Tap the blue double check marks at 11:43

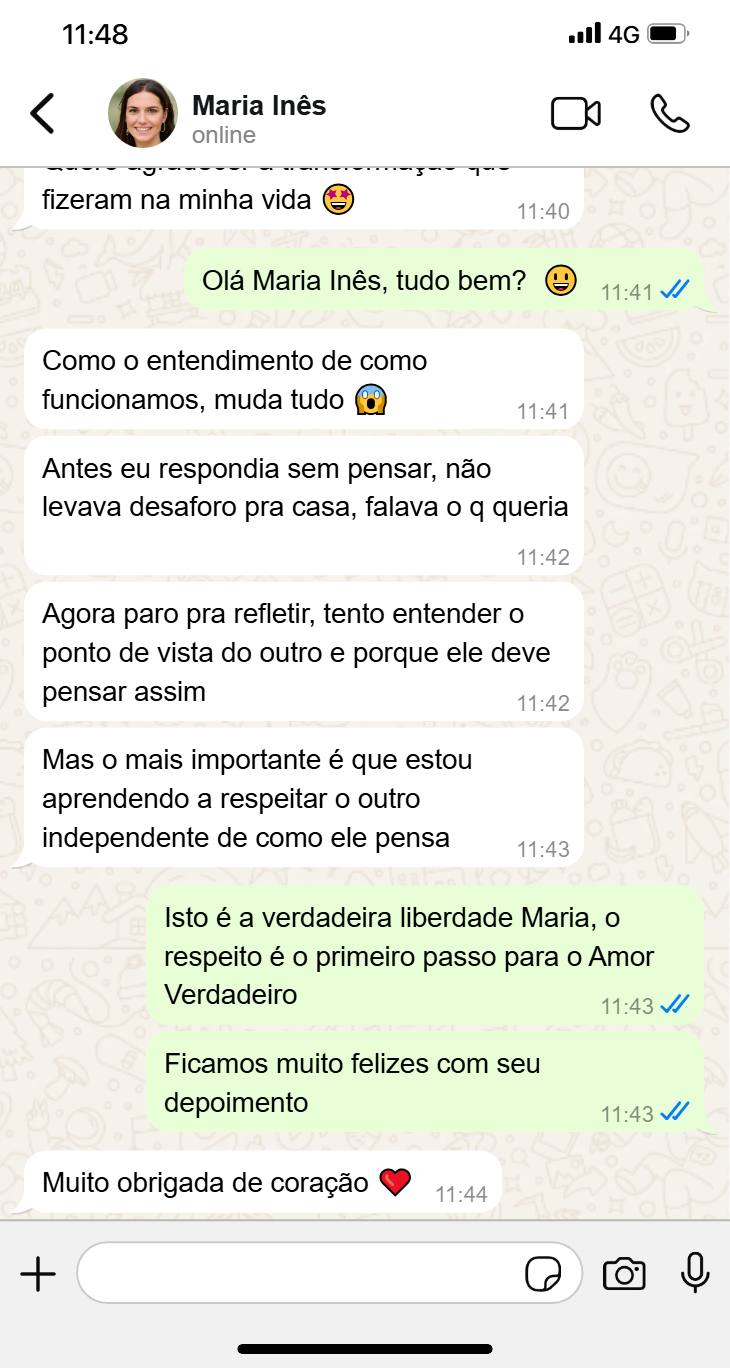[x=673, y=1006]
